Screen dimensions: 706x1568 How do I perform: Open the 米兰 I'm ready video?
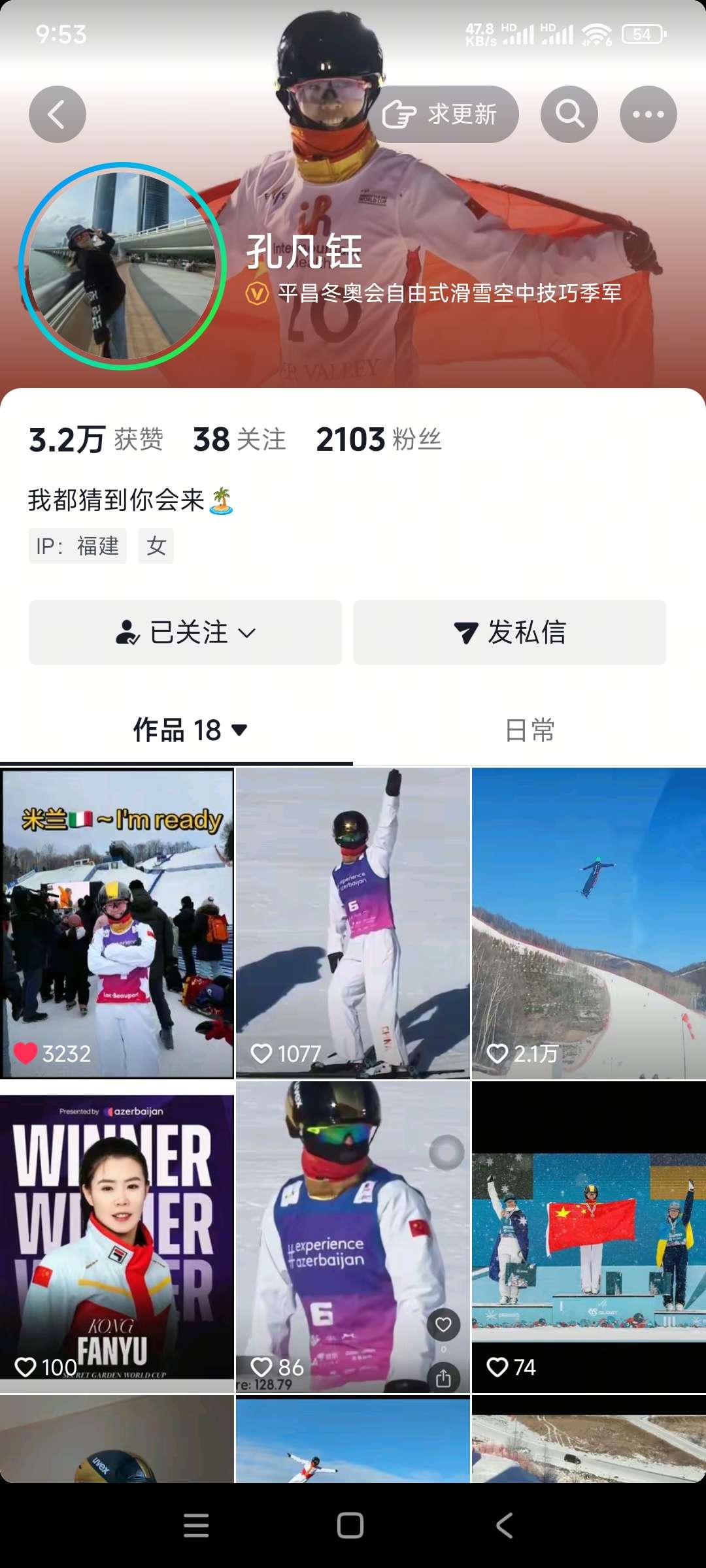click(118, 923)
